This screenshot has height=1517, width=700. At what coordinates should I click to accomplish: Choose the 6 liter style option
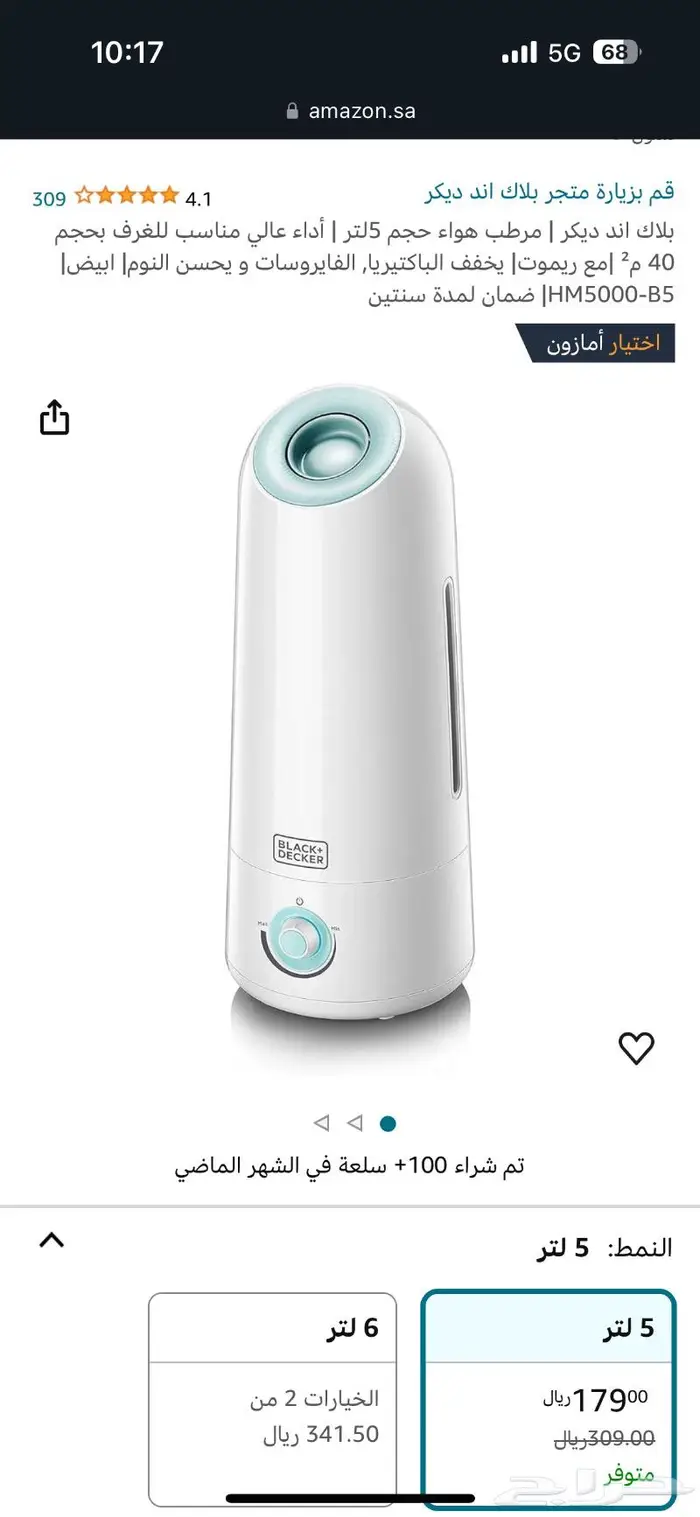(273, 1397)
